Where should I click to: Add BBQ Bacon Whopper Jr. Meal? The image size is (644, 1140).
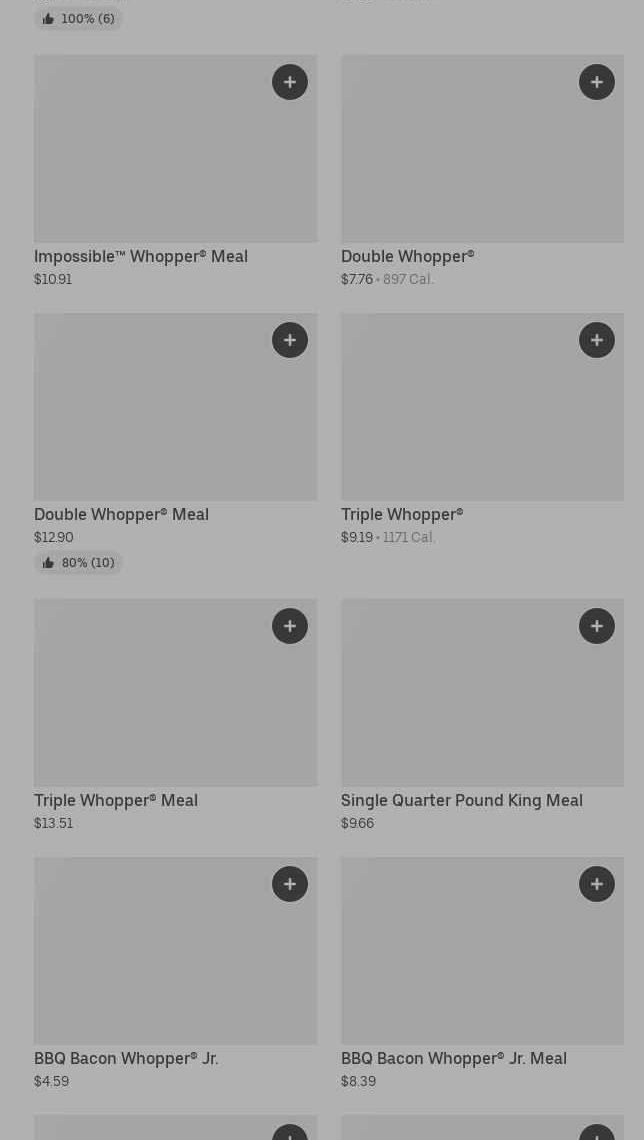[597, 884]
